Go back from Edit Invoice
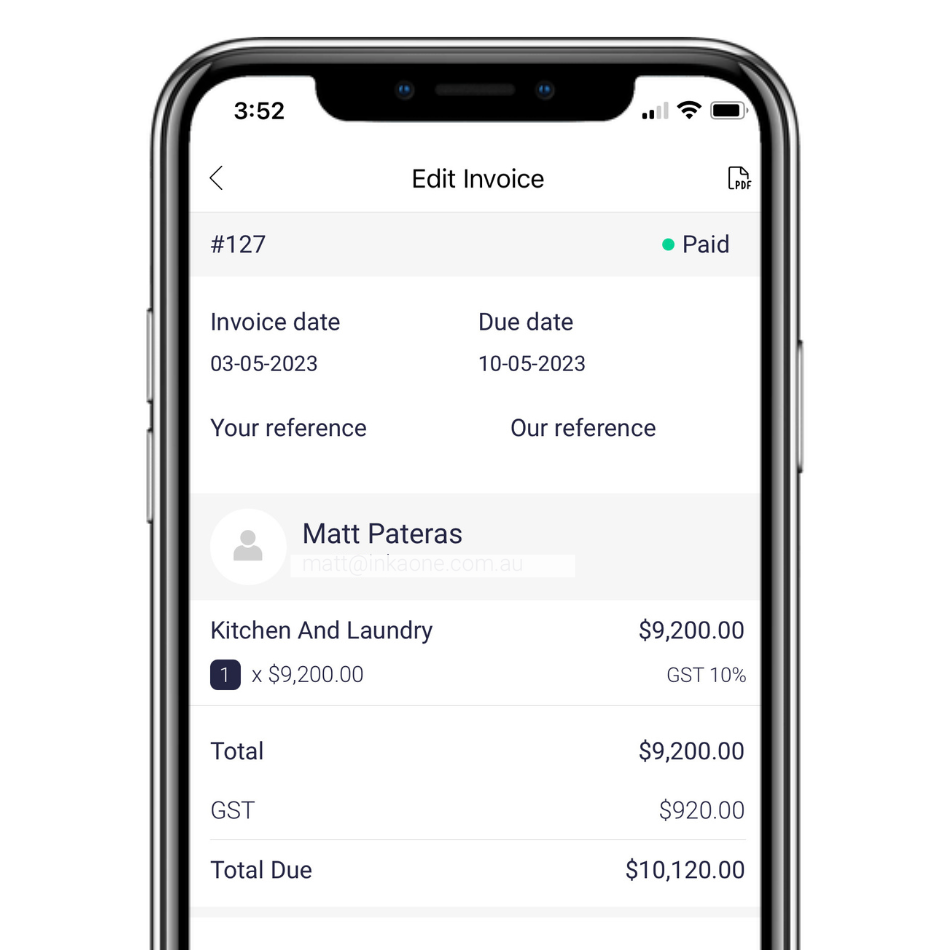 [x=217, y=179]
